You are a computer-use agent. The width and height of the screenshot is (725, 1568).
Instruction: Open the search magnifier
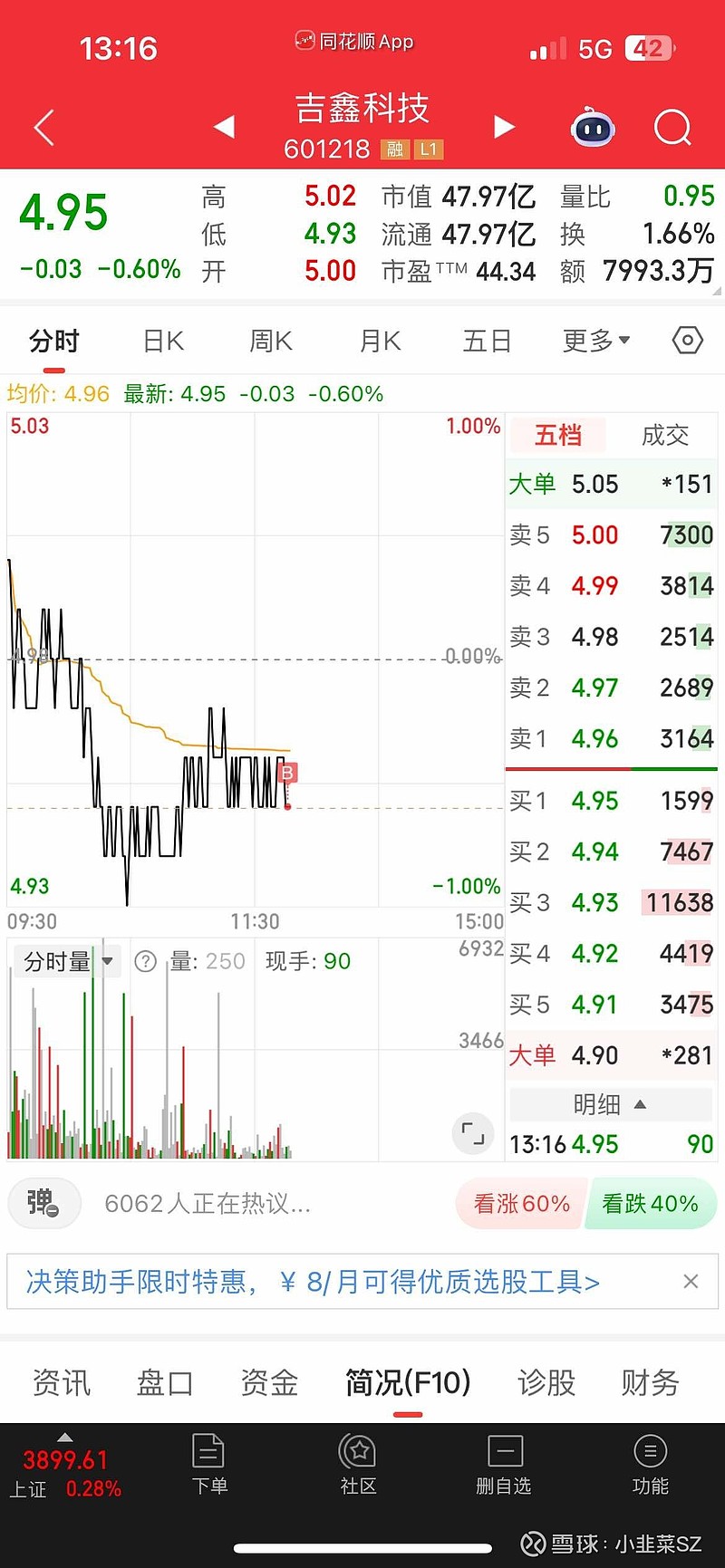coord(672,128)
